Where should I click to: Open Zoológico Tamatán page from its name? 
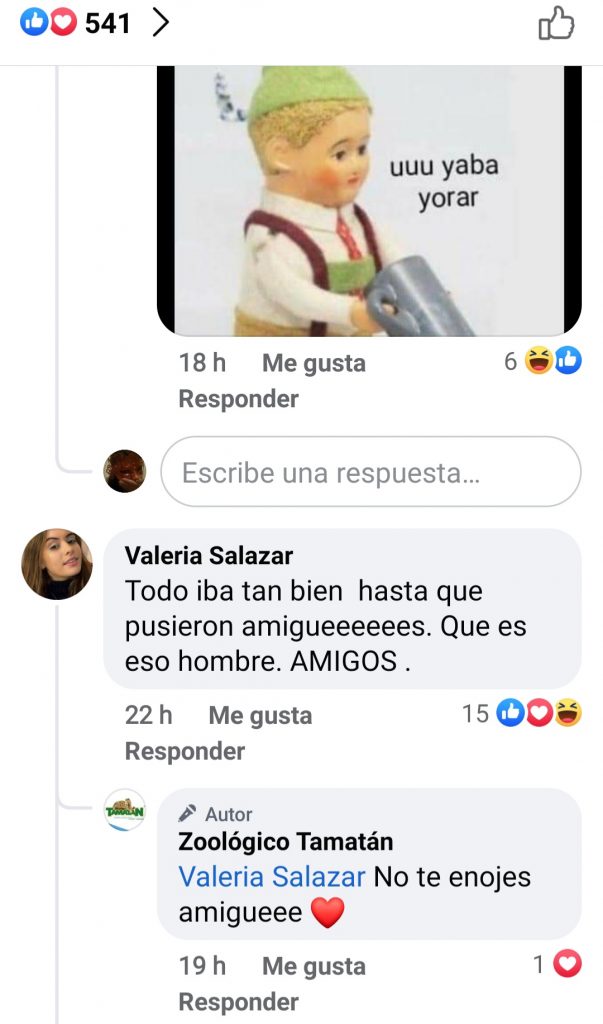pyautogui.click(x=285, y=842)
